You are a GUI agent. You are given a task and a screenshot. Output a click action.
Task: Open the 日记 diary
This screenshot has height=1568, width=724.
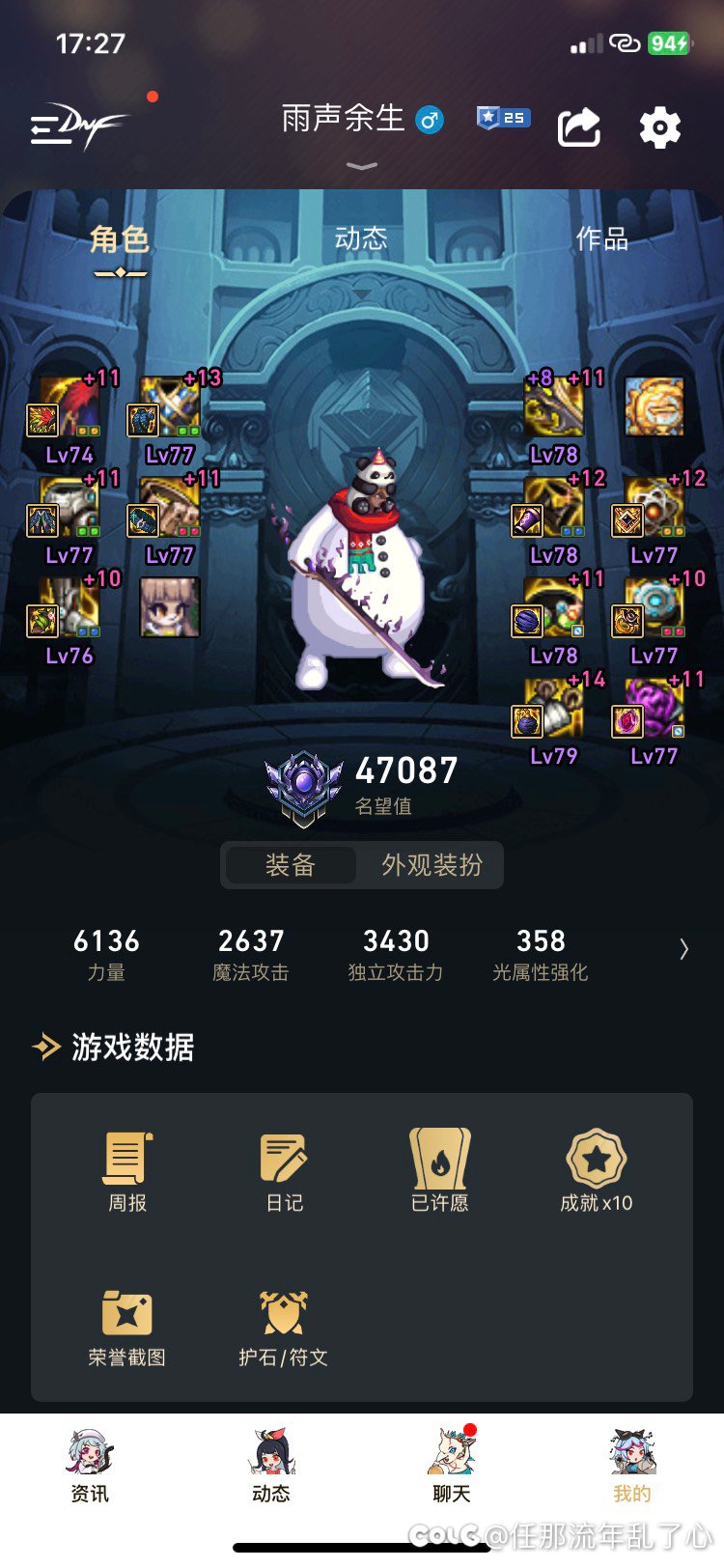pyautogui.click(x=284, y=1170)
